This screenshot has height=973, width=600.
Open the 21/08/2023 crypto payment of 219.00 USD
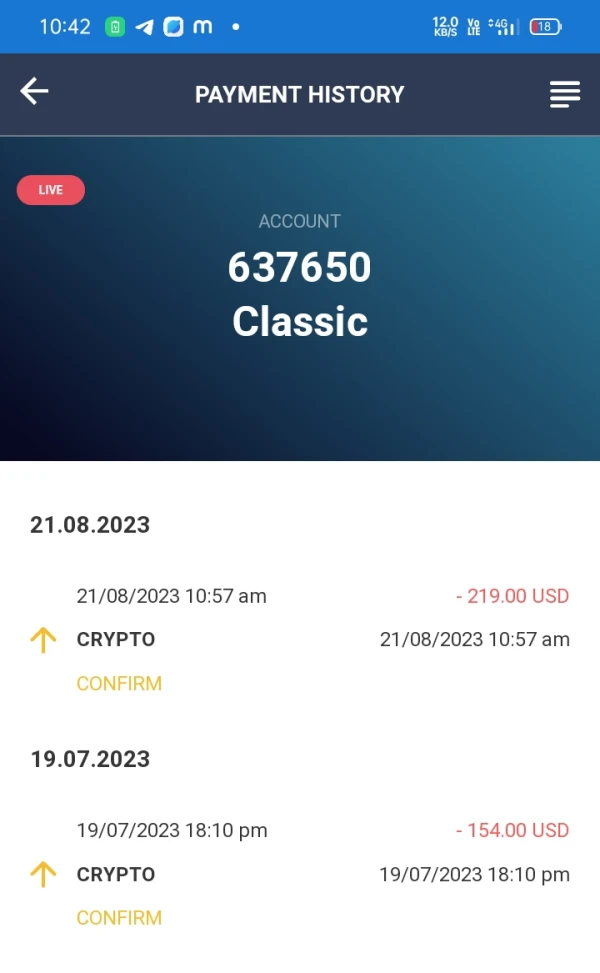coord(300,639)
